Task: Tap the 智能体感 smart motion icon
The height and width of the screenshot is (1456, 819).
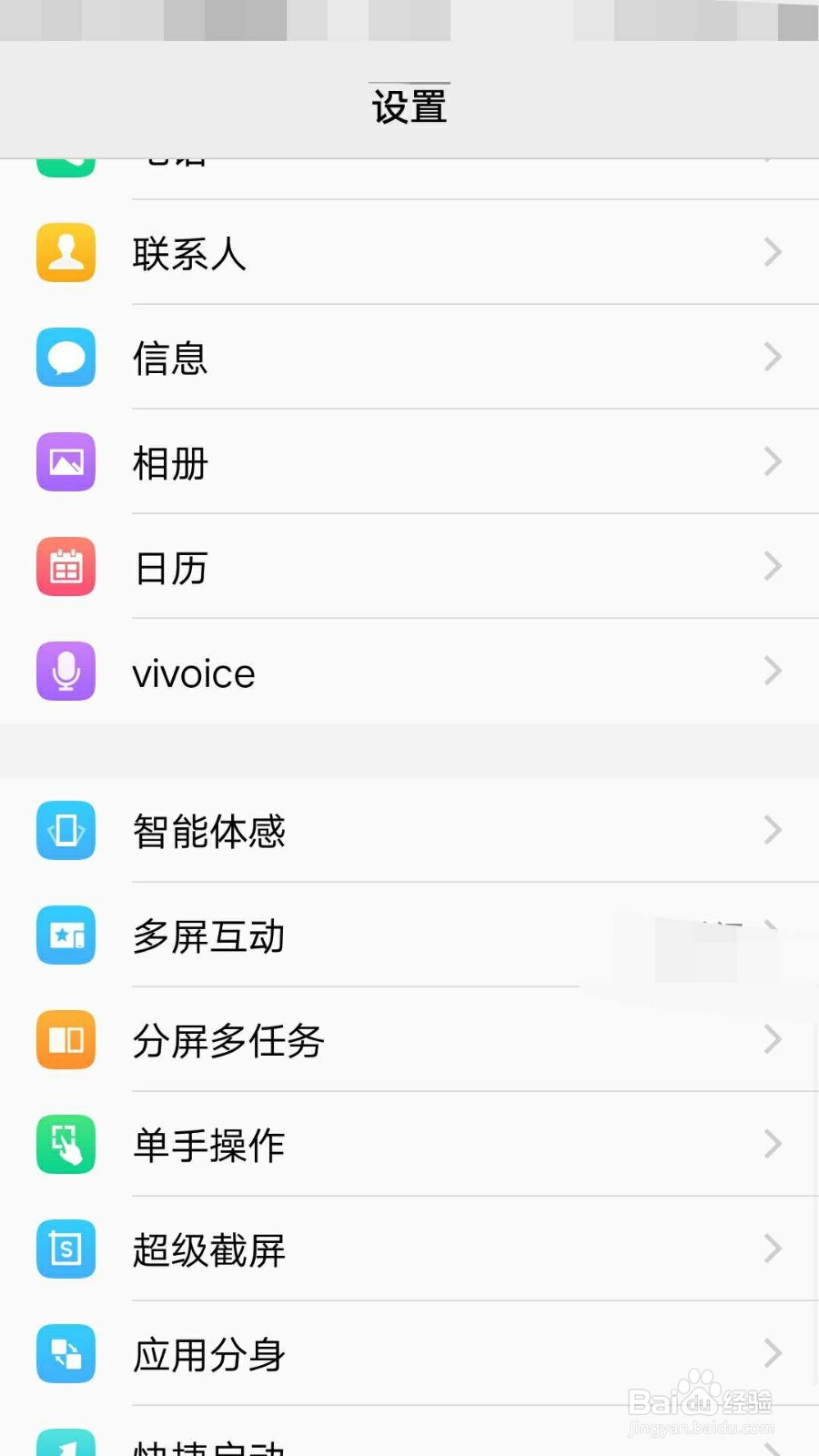Action: point(65,831)
